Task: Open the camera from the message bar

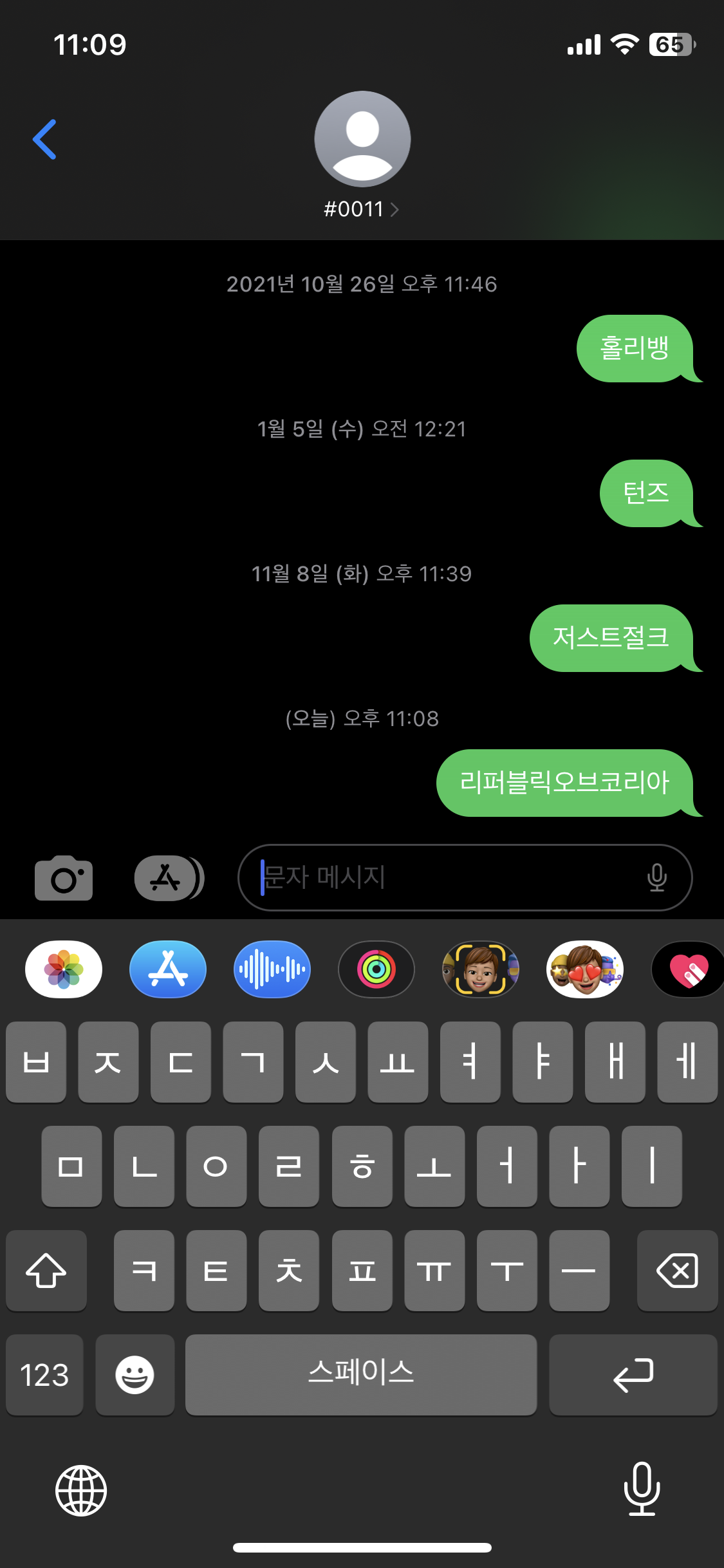Action: pyautogui.click(x=64, y=877)
